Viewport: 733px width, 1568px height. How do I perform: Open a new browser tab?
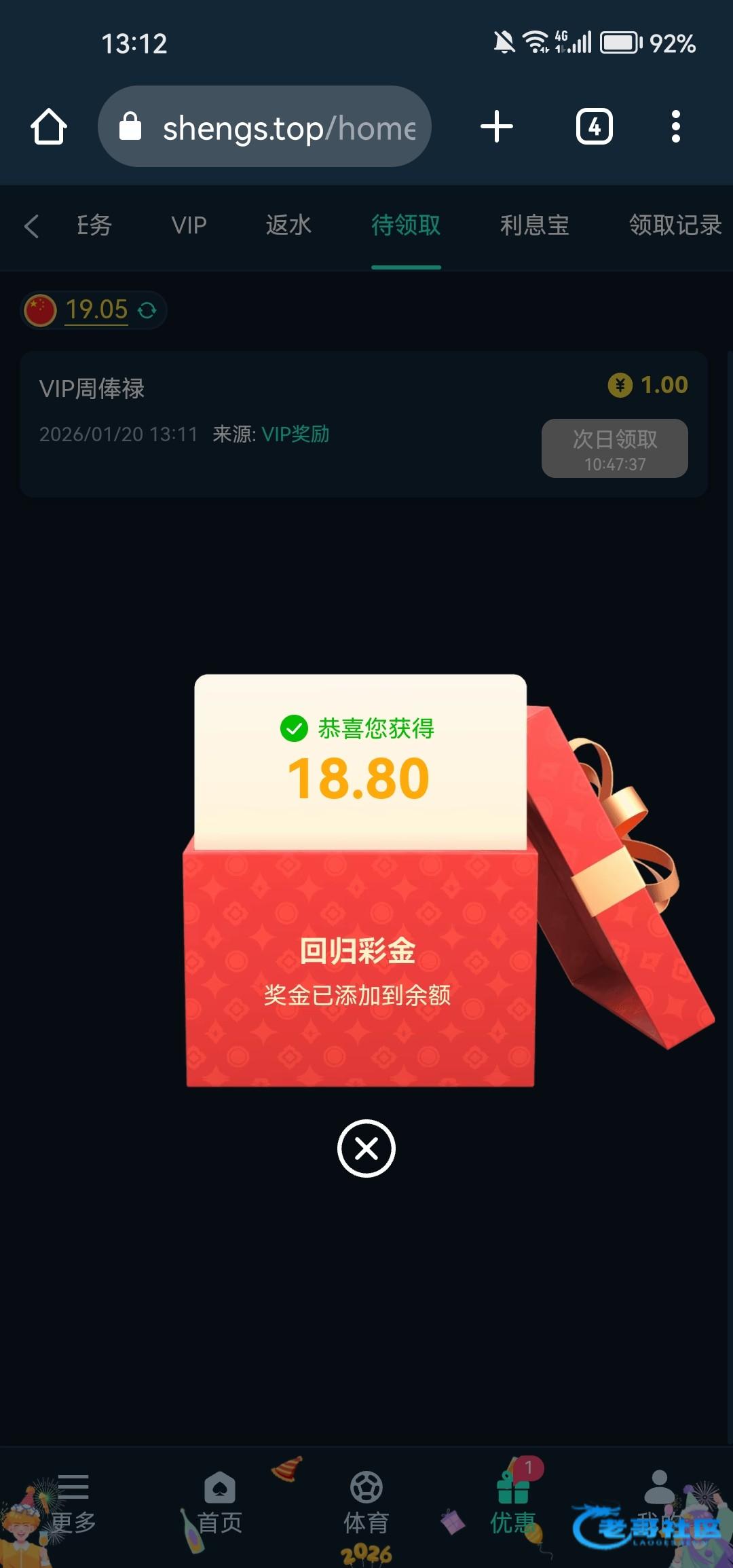pyautogui.click(x=497, y=127)
